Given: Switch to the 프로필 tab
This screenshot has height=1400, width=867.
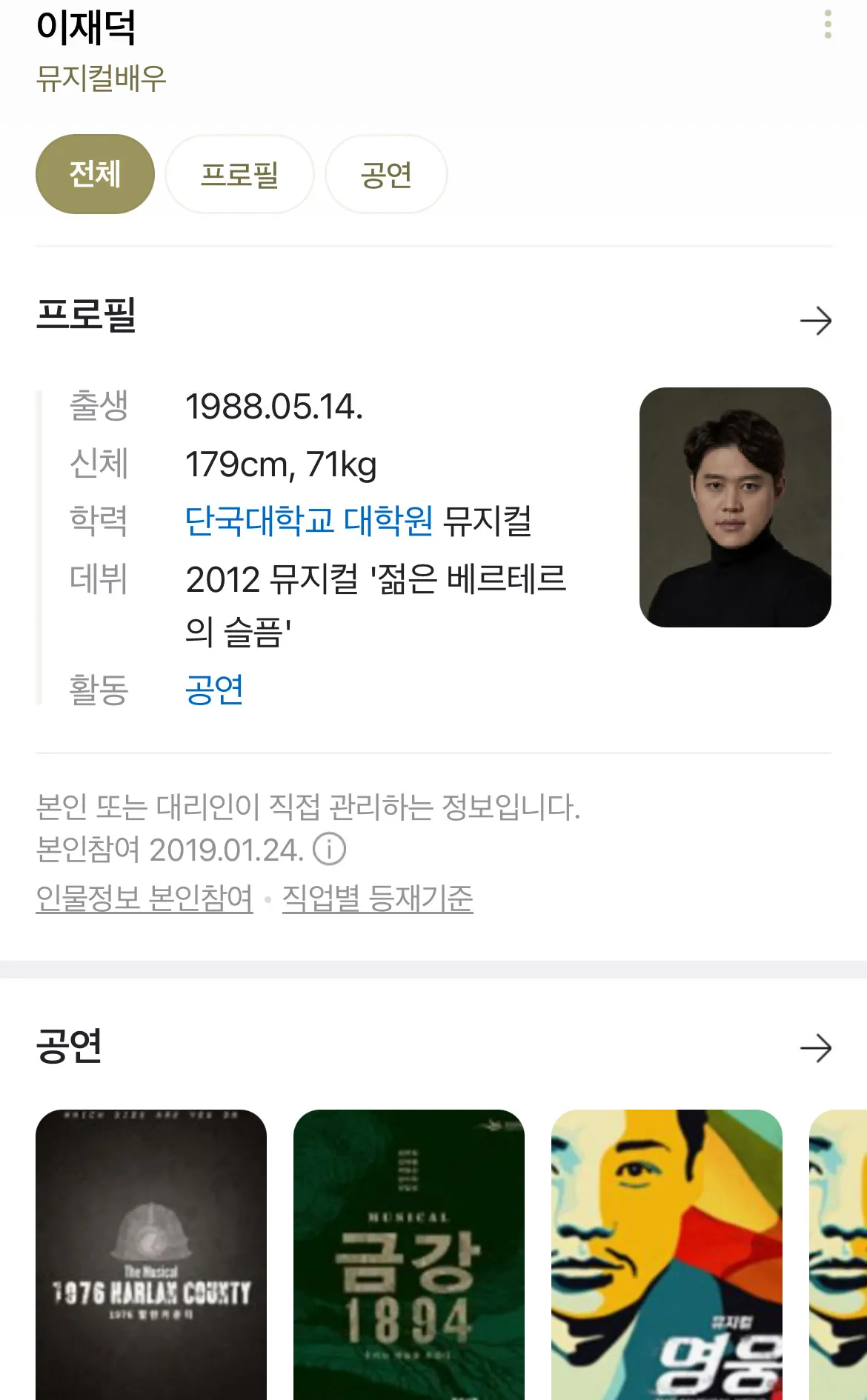Looking at the screenshot, I should [240, 173].
